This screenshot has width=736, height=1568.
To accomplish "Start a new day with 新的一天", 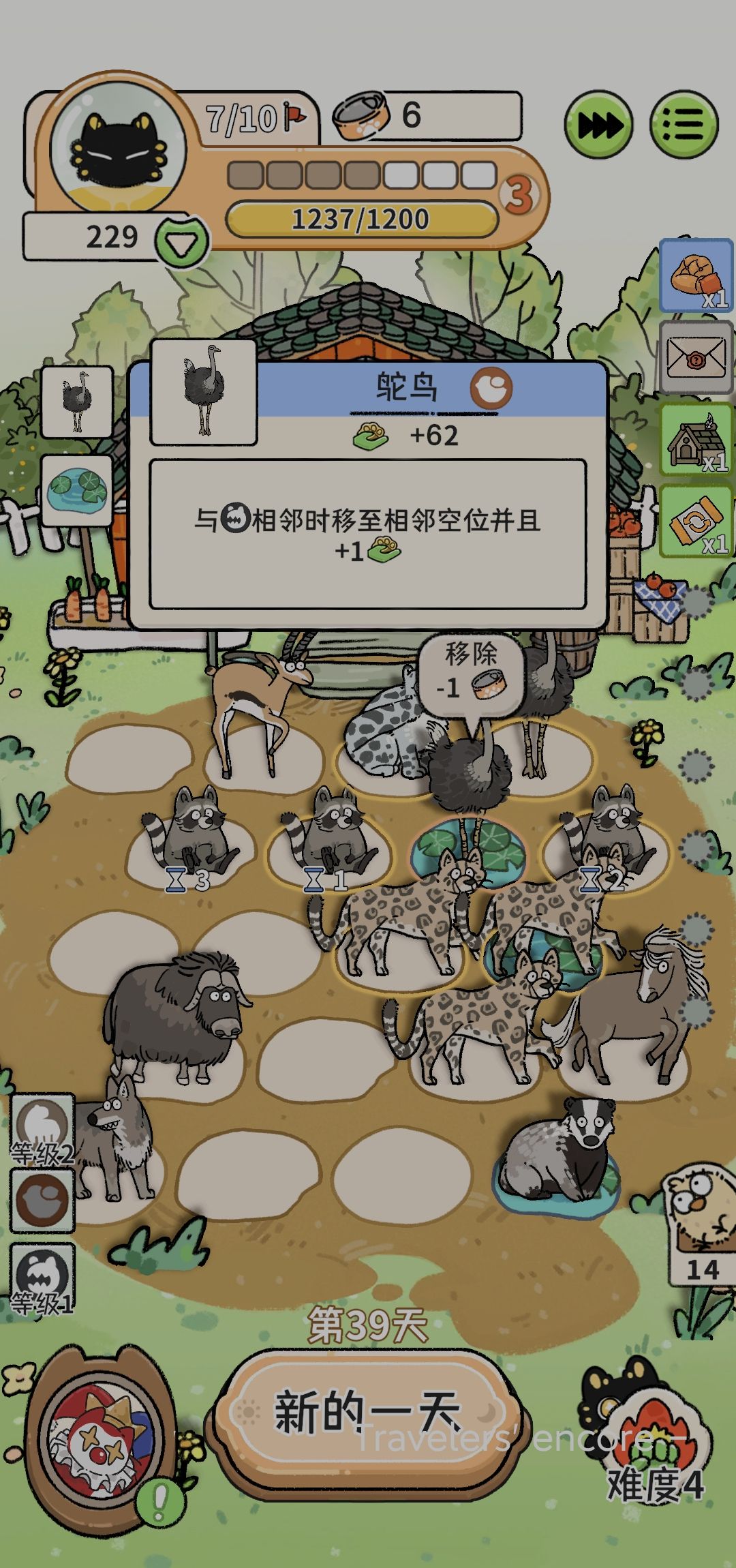I will pyautogui.click(x=367, y=1414).
